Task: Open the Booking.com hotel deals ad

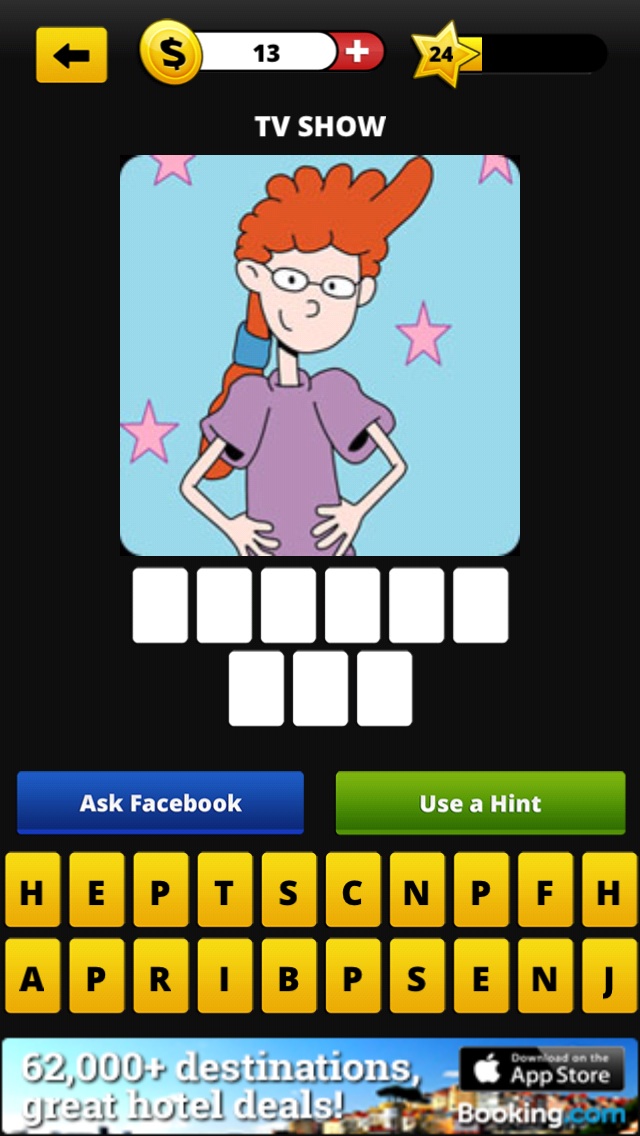Action: [x=320, y=1085]
